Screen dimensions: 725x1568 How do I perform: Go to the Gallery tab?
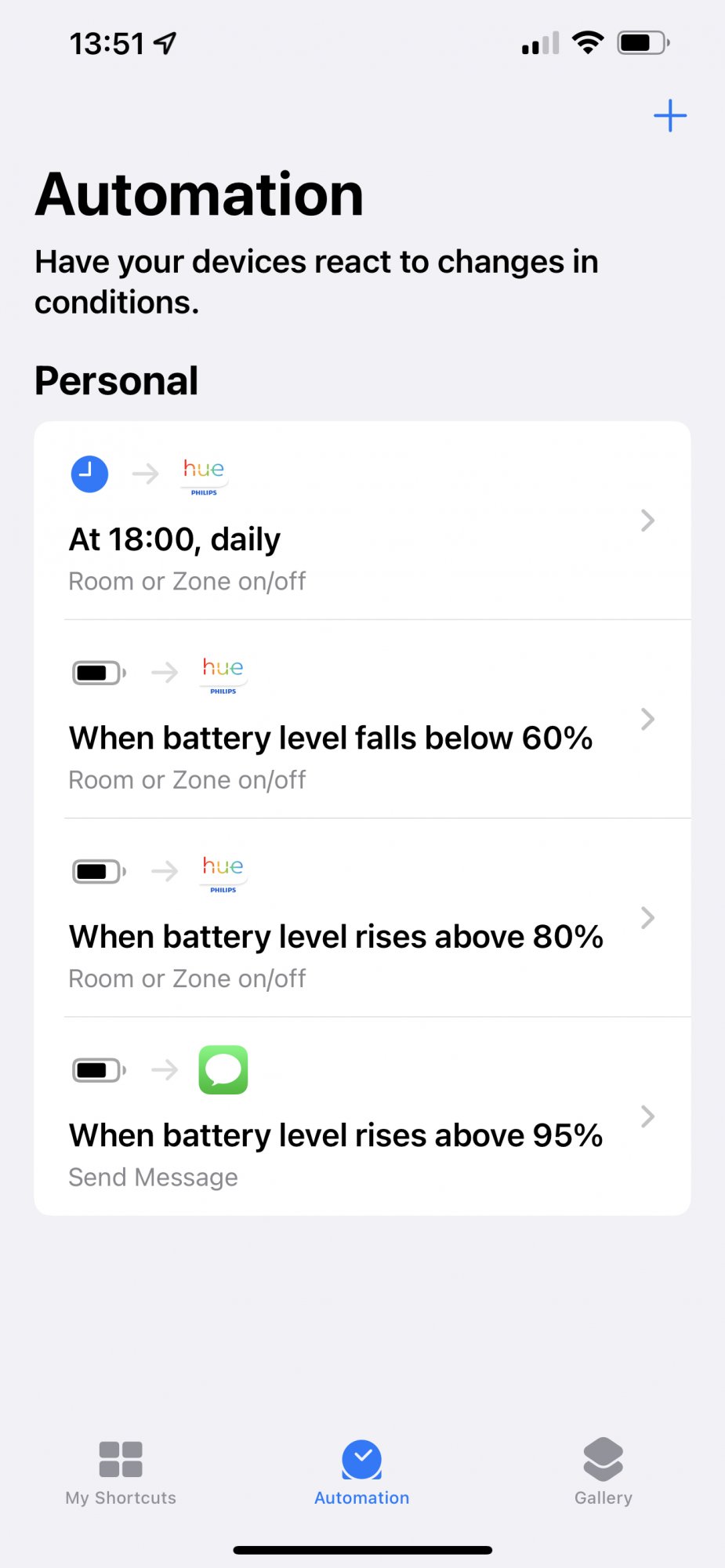pyautogui.click(x=604, y=1473)
